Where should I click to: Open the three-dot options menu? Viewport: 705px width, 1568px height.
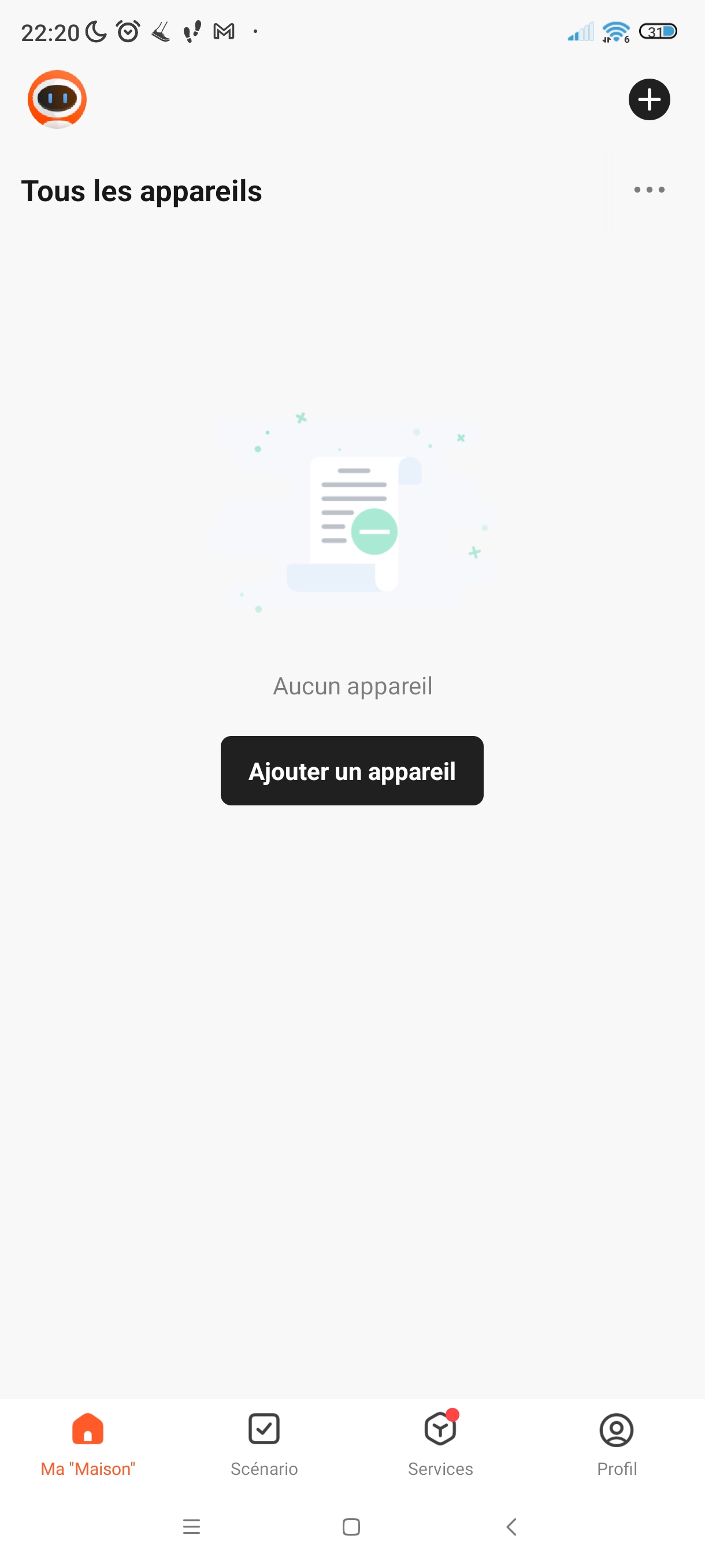coord(648,189)
